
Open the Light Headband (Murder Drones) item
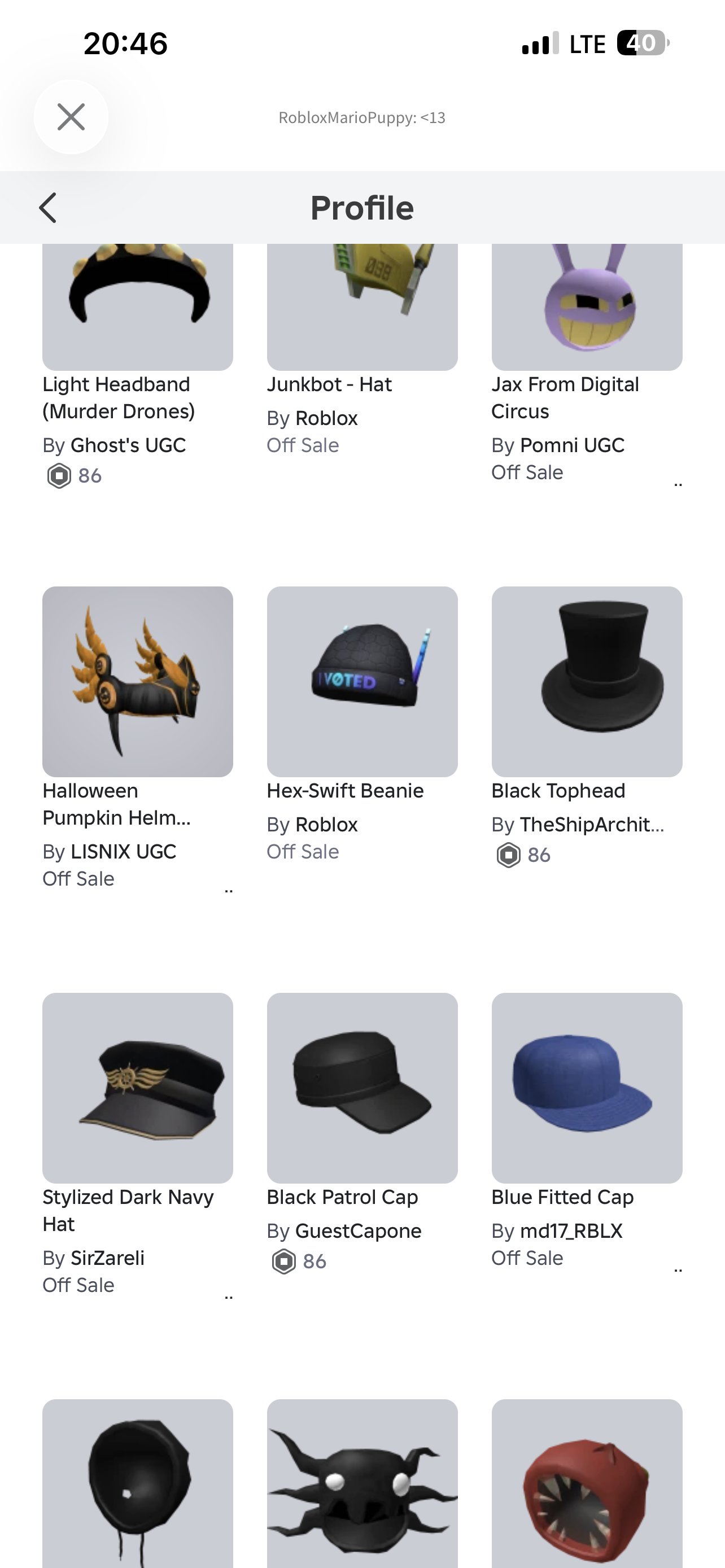[x=138, y=307]
